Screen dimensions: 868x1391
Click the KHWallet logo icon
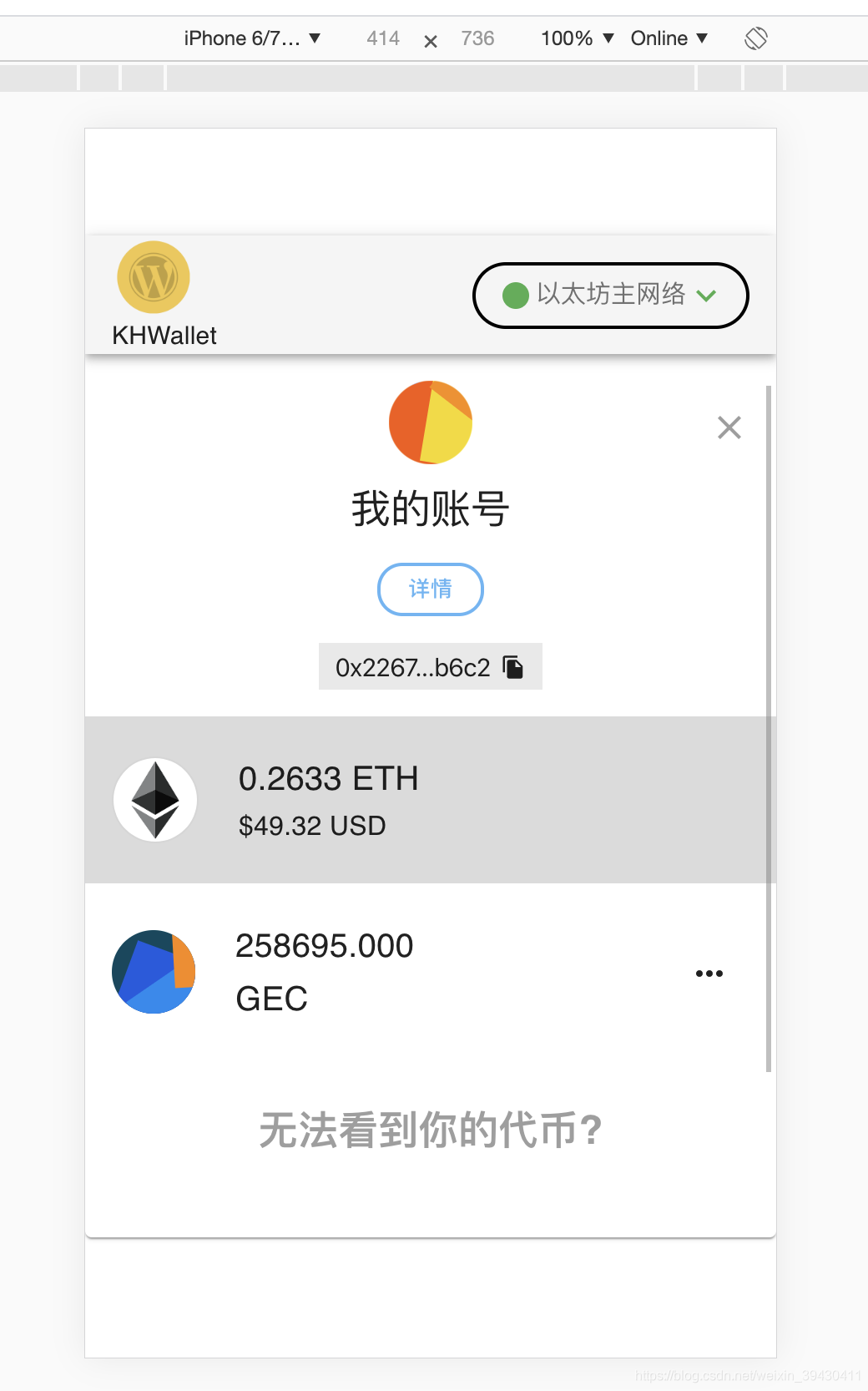(154, 276)
